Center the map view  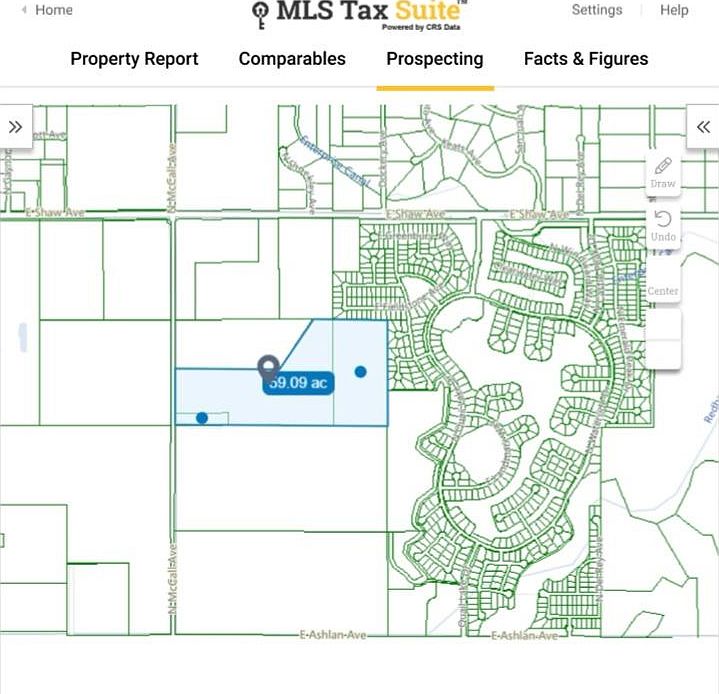click(663, 280)
